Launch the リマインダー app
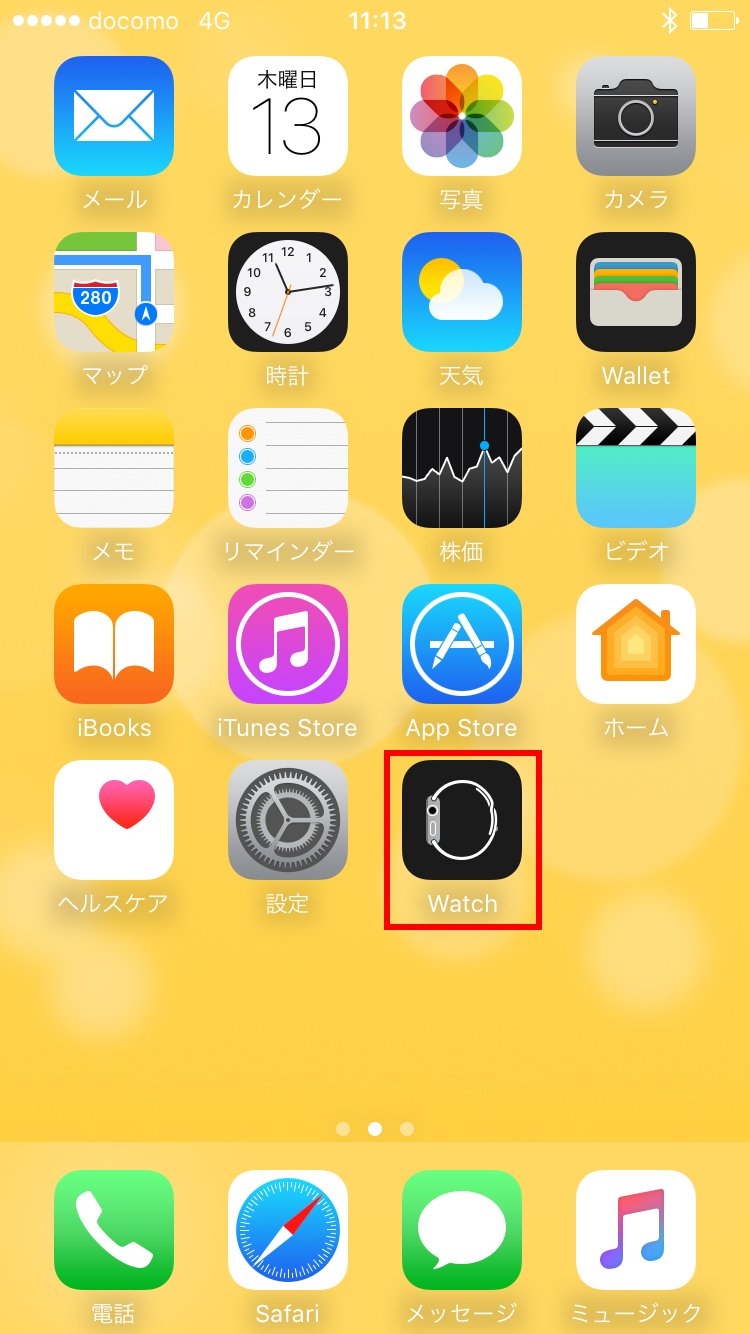 288,468
